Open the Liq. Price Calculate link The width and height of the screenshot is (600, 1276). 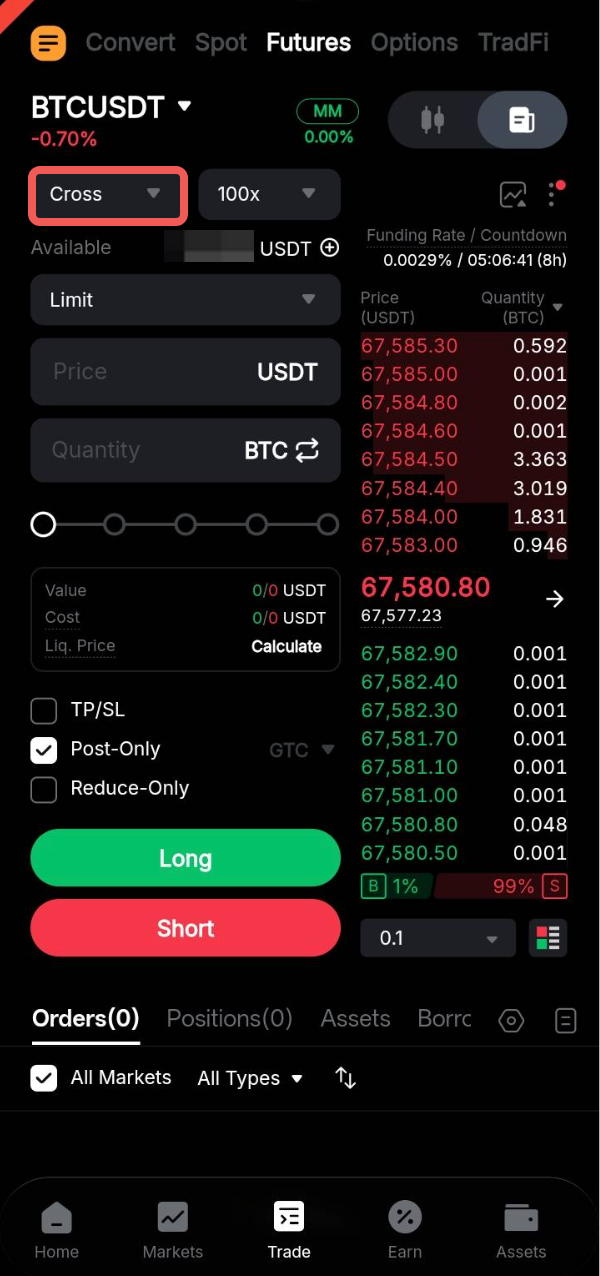[286, 647]
